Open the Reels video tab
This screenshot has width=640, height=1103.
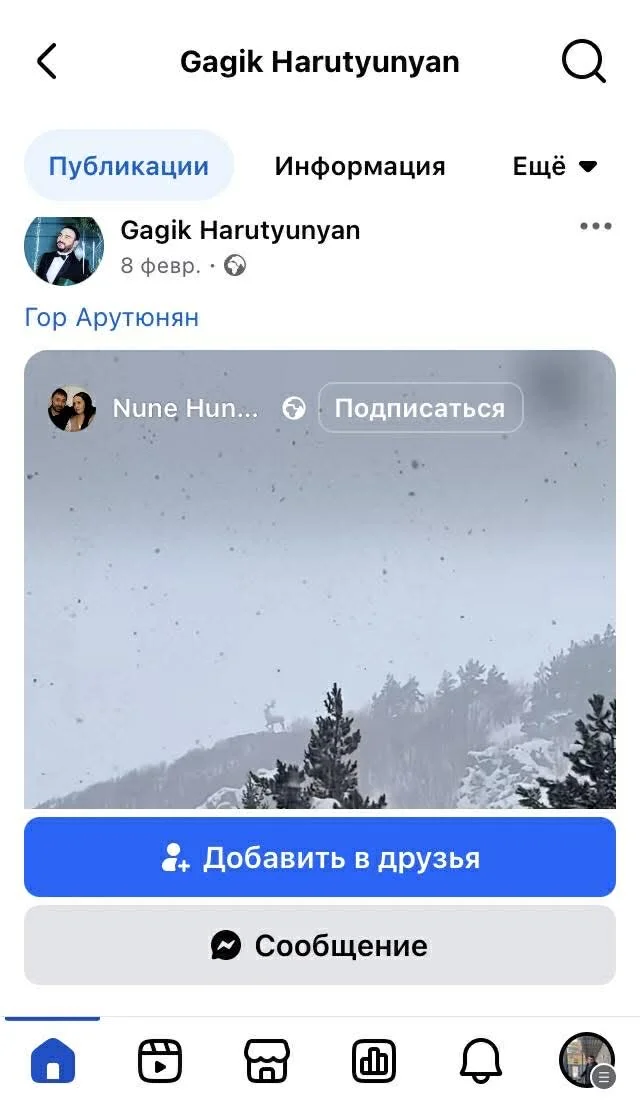pos(159,1061)
